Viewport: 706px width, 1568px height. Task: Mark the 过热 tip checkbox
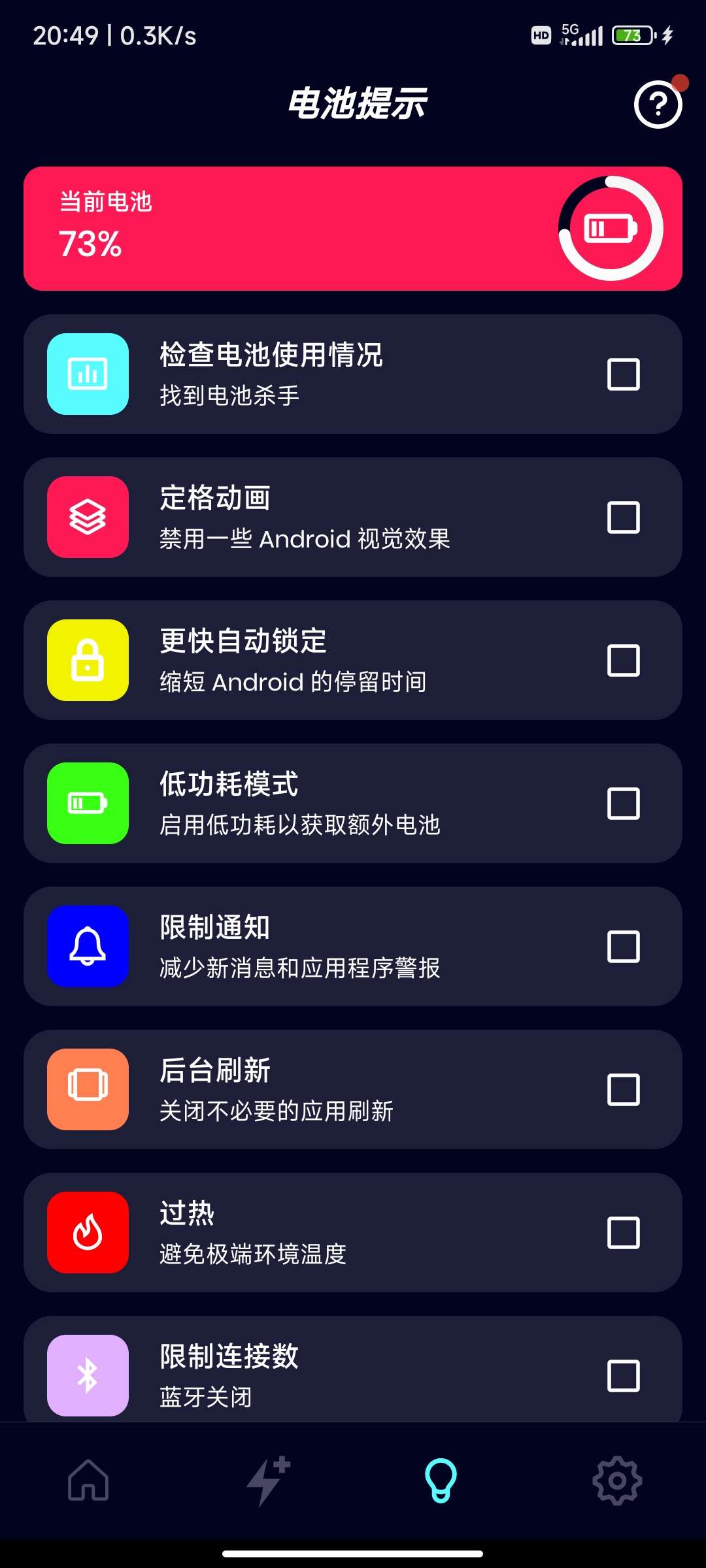623,1233
